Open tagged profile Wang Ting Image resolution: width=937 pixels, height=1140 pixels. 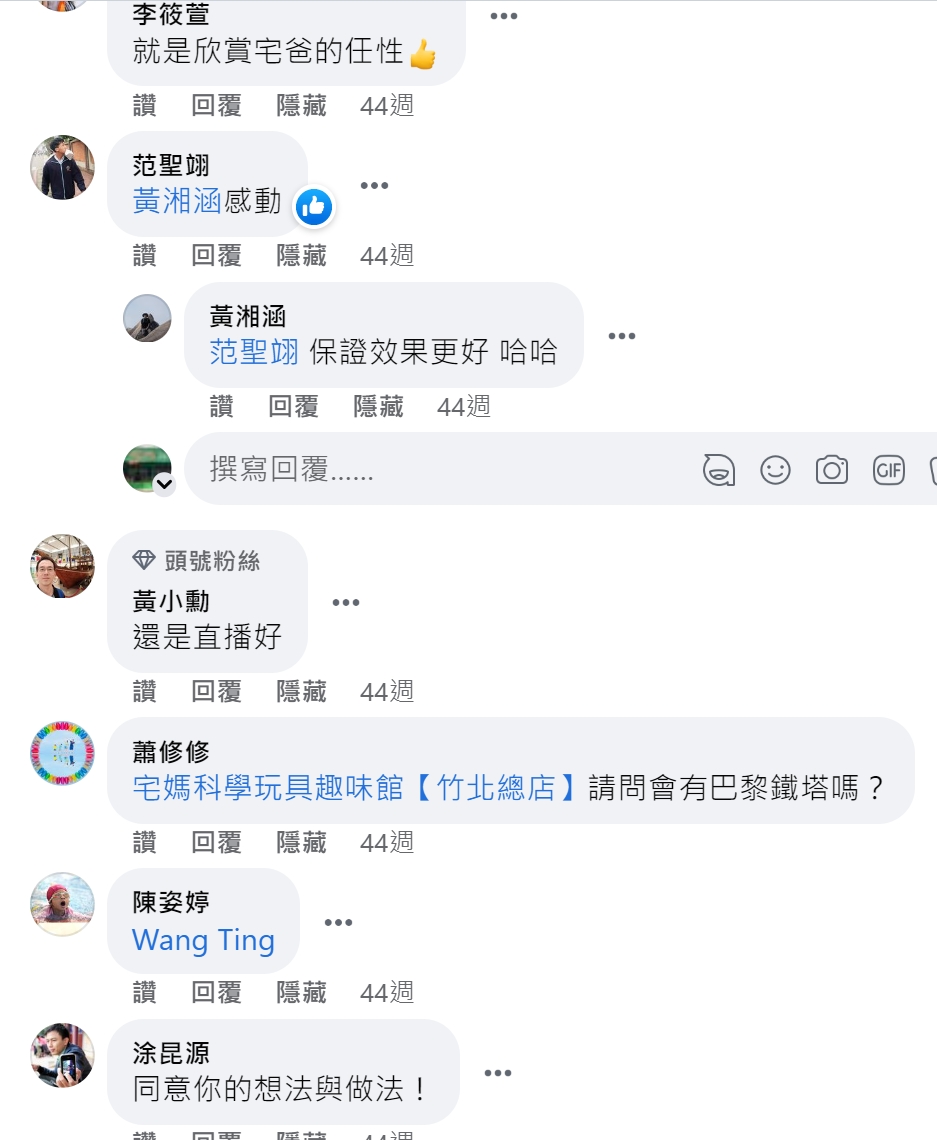(204, 939)
